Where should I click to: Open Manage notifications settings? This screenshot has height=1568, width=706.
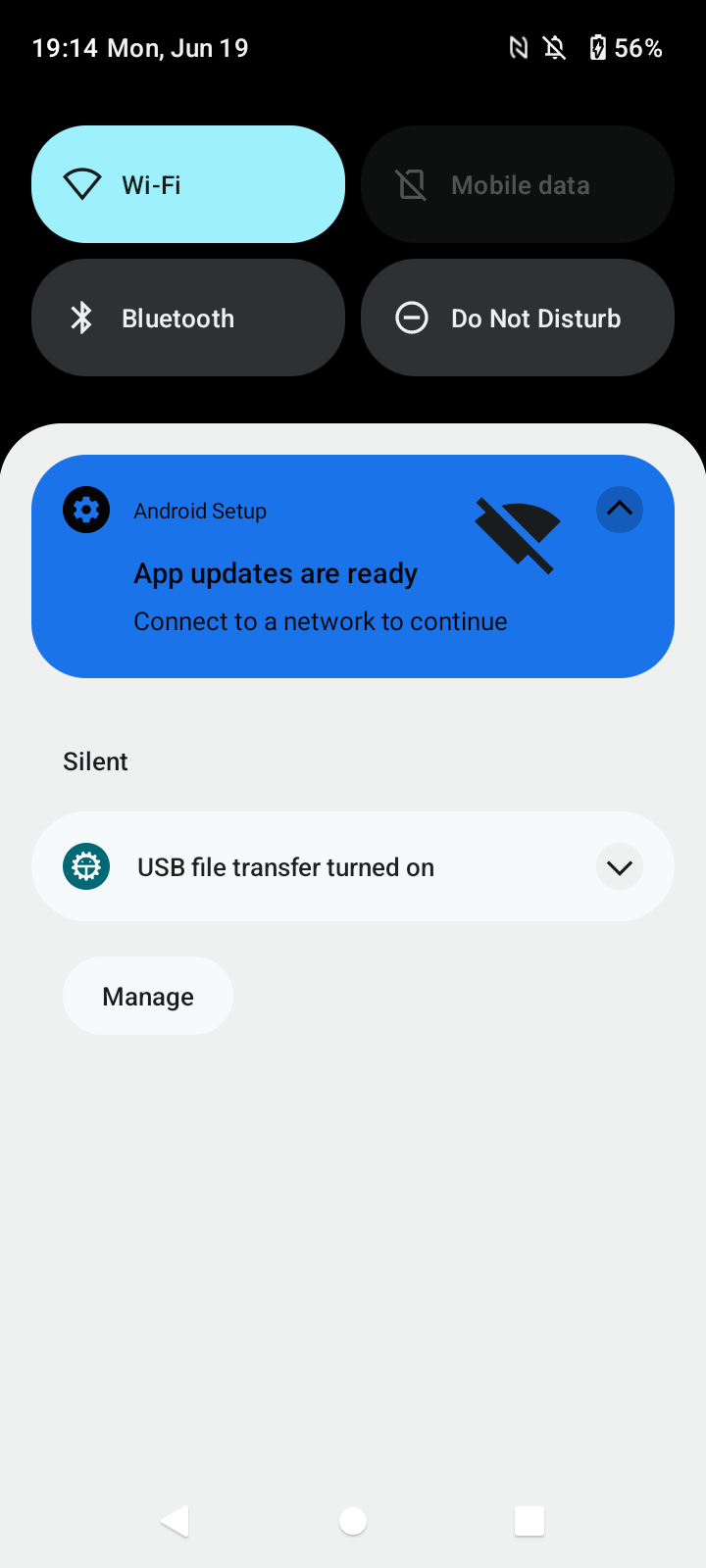pyautogui.click(x=148, y=996)
